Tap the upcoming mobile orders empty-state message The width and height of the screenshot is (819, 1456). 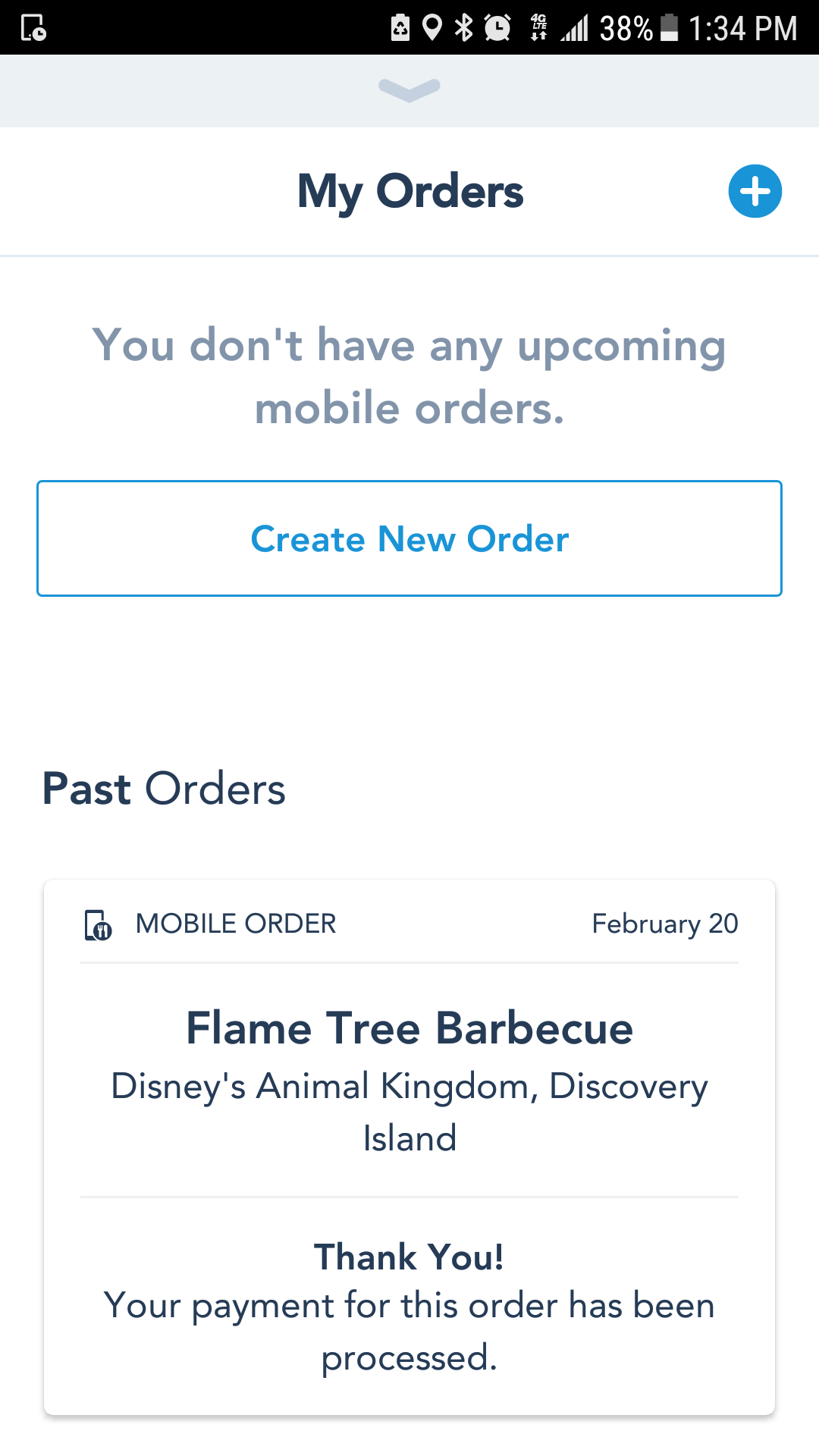click(409, 377)
